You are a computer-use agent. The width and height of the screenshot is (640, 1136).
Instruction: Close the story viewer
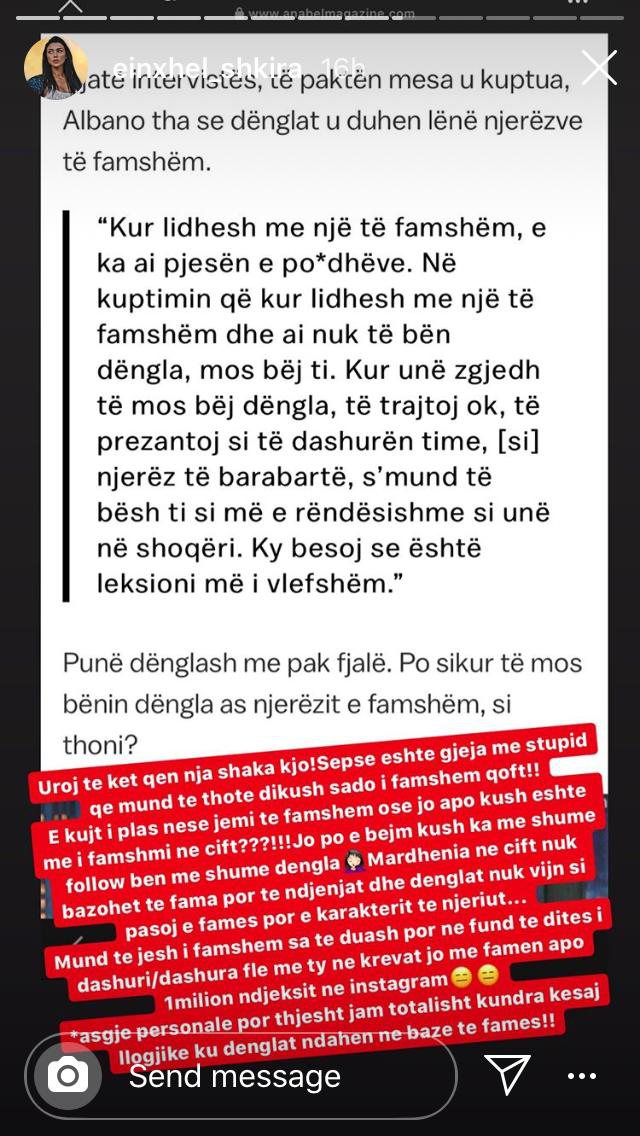[599, 69]
